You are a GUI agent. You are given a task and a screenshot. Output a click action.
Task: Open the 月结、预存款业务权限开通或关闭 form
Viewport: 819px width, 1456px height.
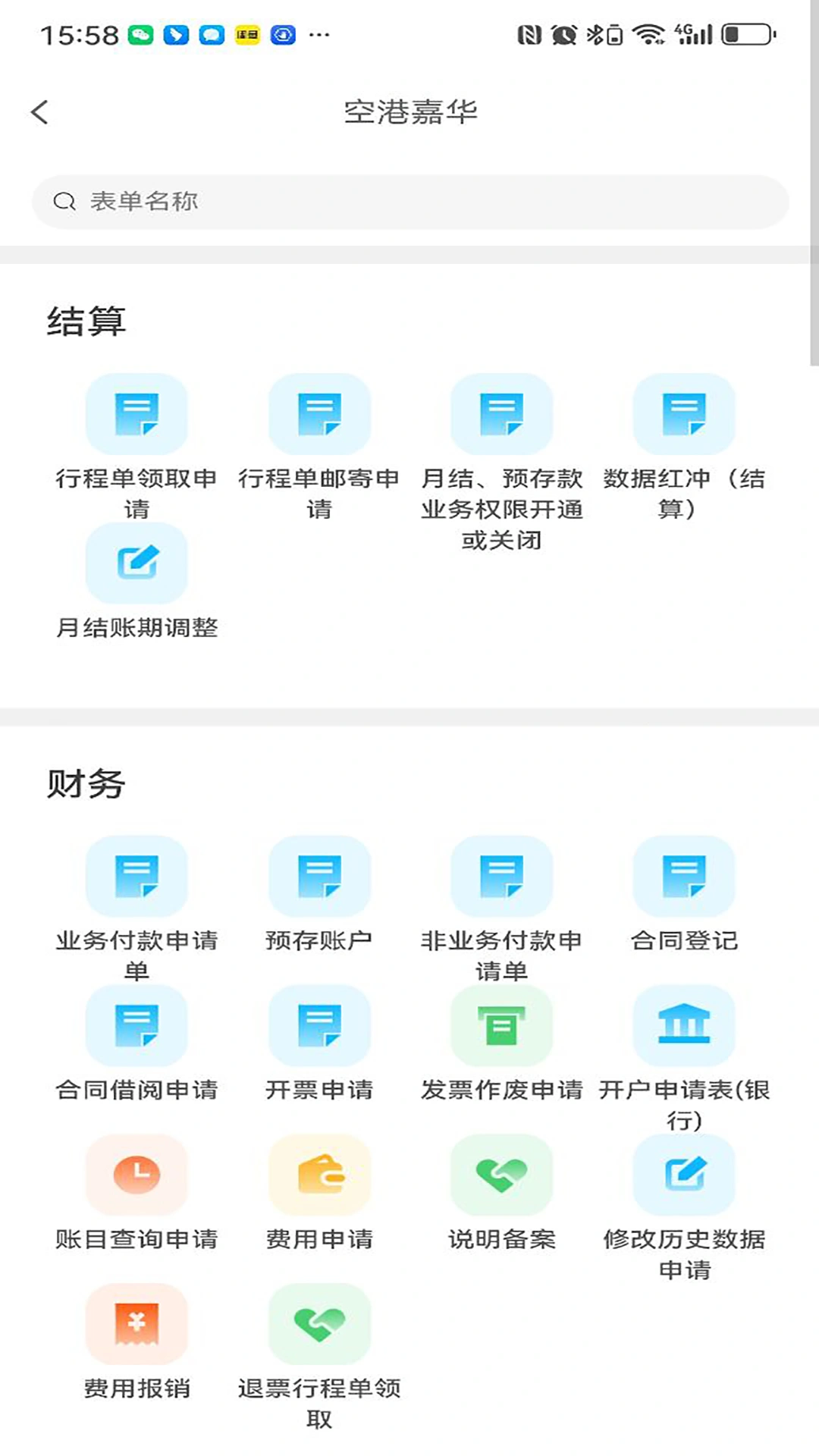click(x=501, y=415)
